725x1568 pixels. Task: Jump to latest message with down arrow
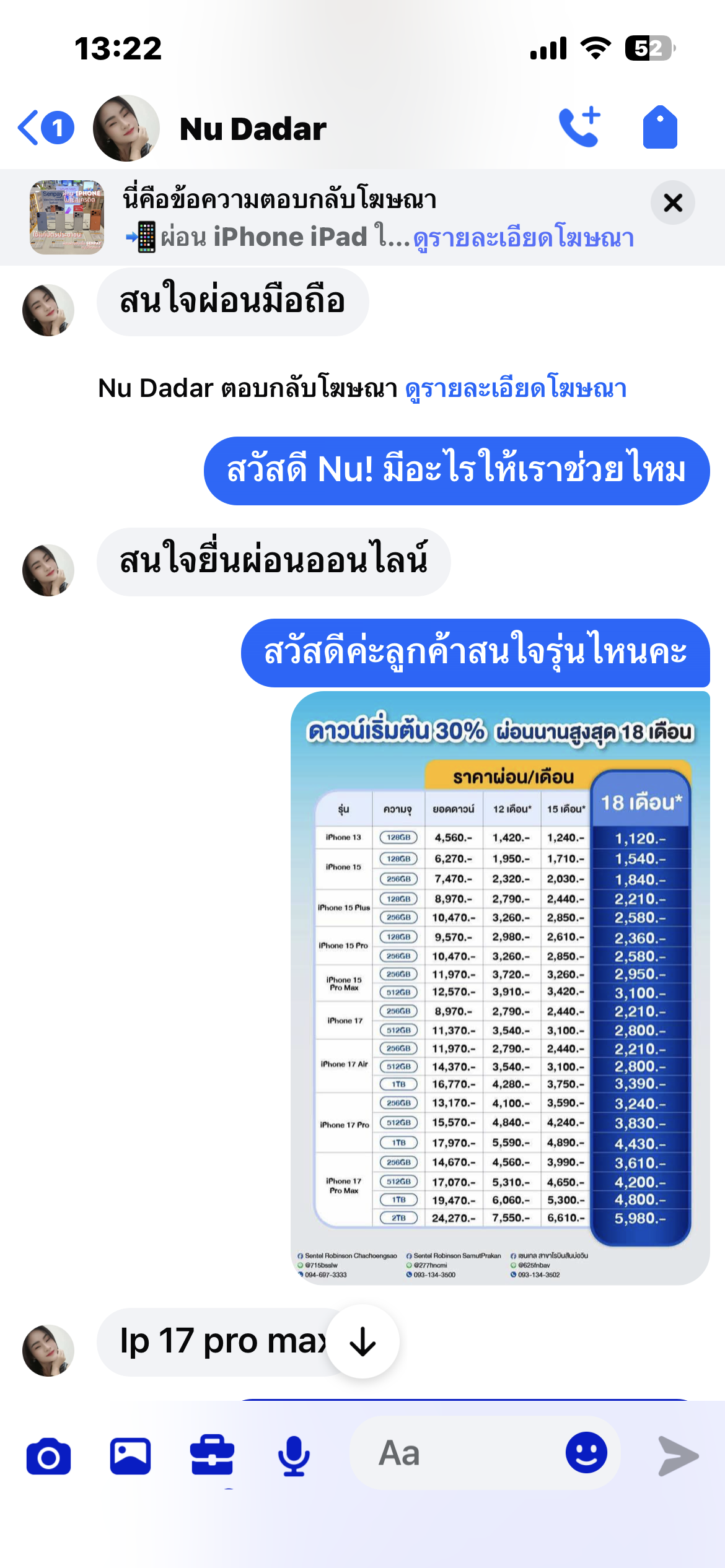tap(362, 1341)
